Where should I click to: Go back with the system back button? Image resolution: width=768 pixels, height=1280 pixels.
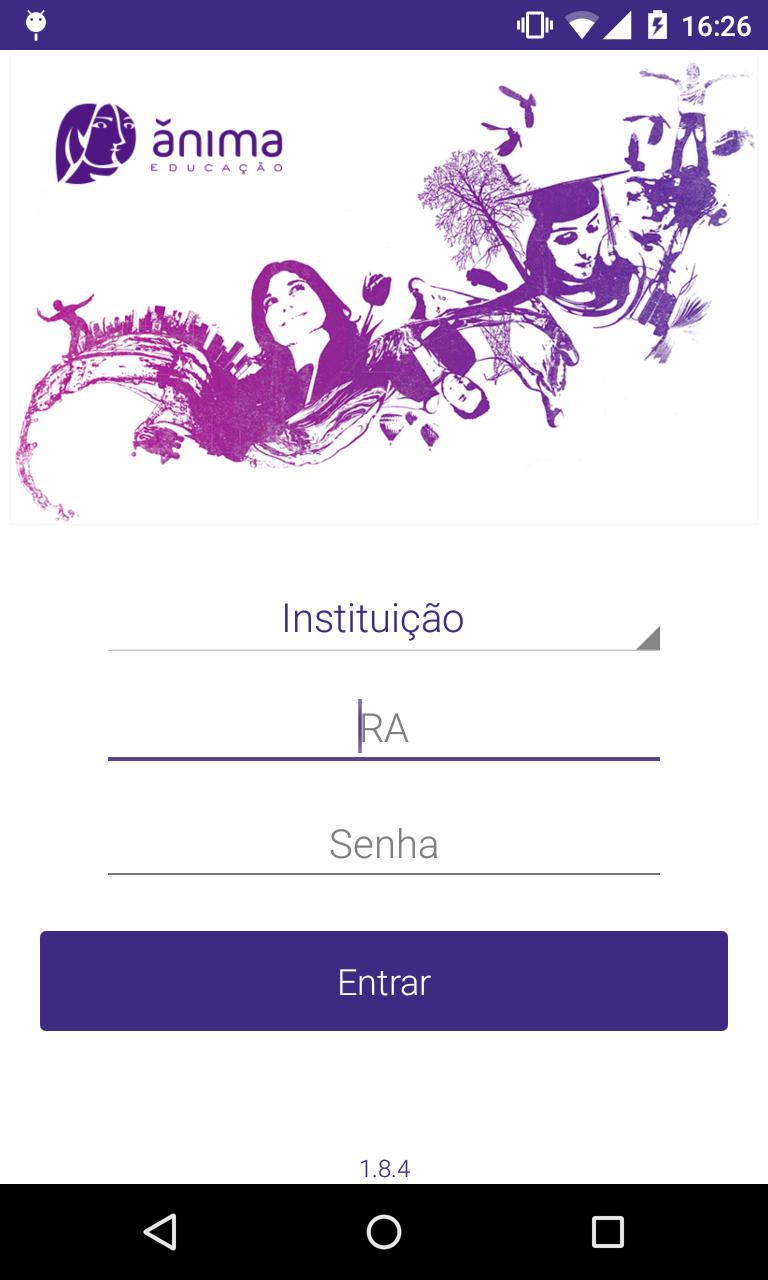coord(160,1231)
